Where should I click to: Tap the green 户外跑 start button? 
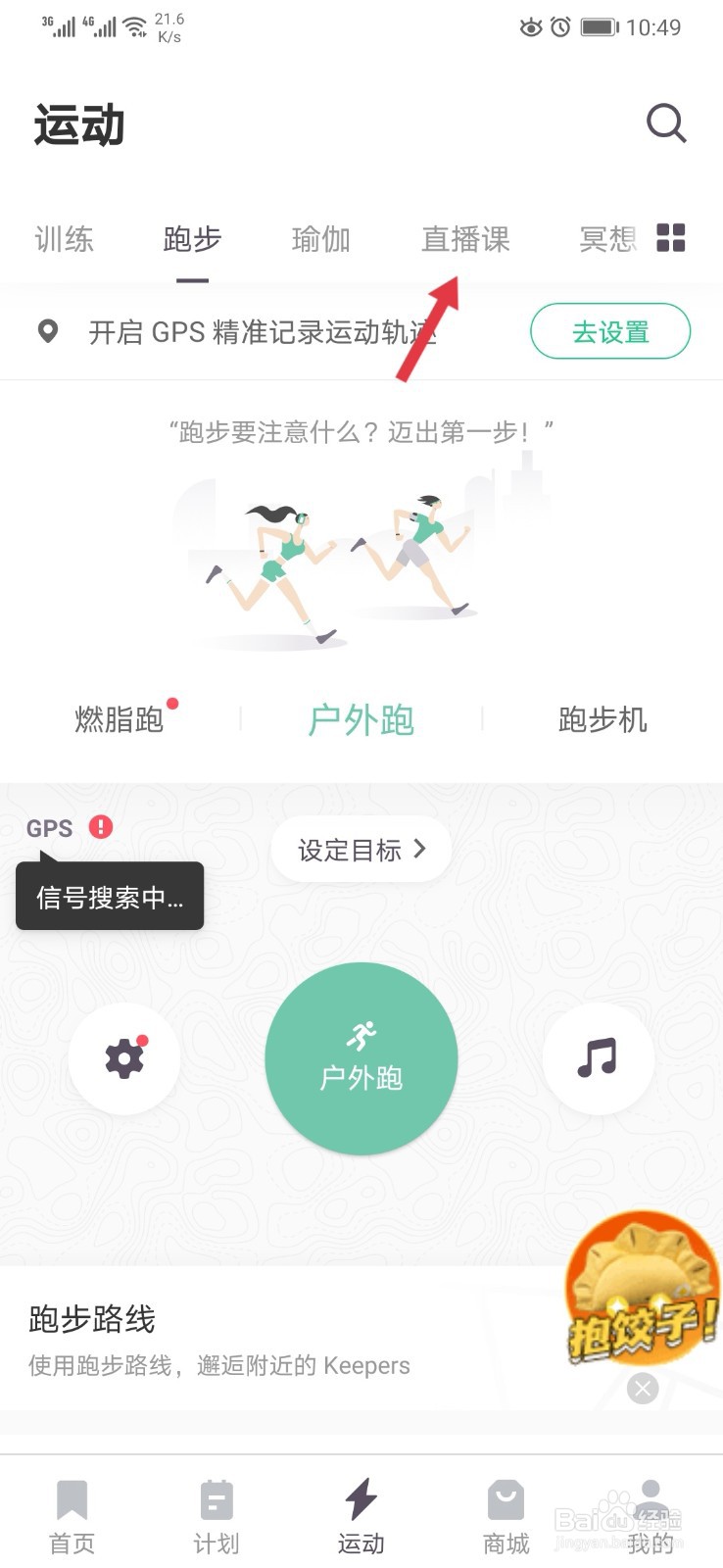pyautogui.click(x=361, y=1058)
